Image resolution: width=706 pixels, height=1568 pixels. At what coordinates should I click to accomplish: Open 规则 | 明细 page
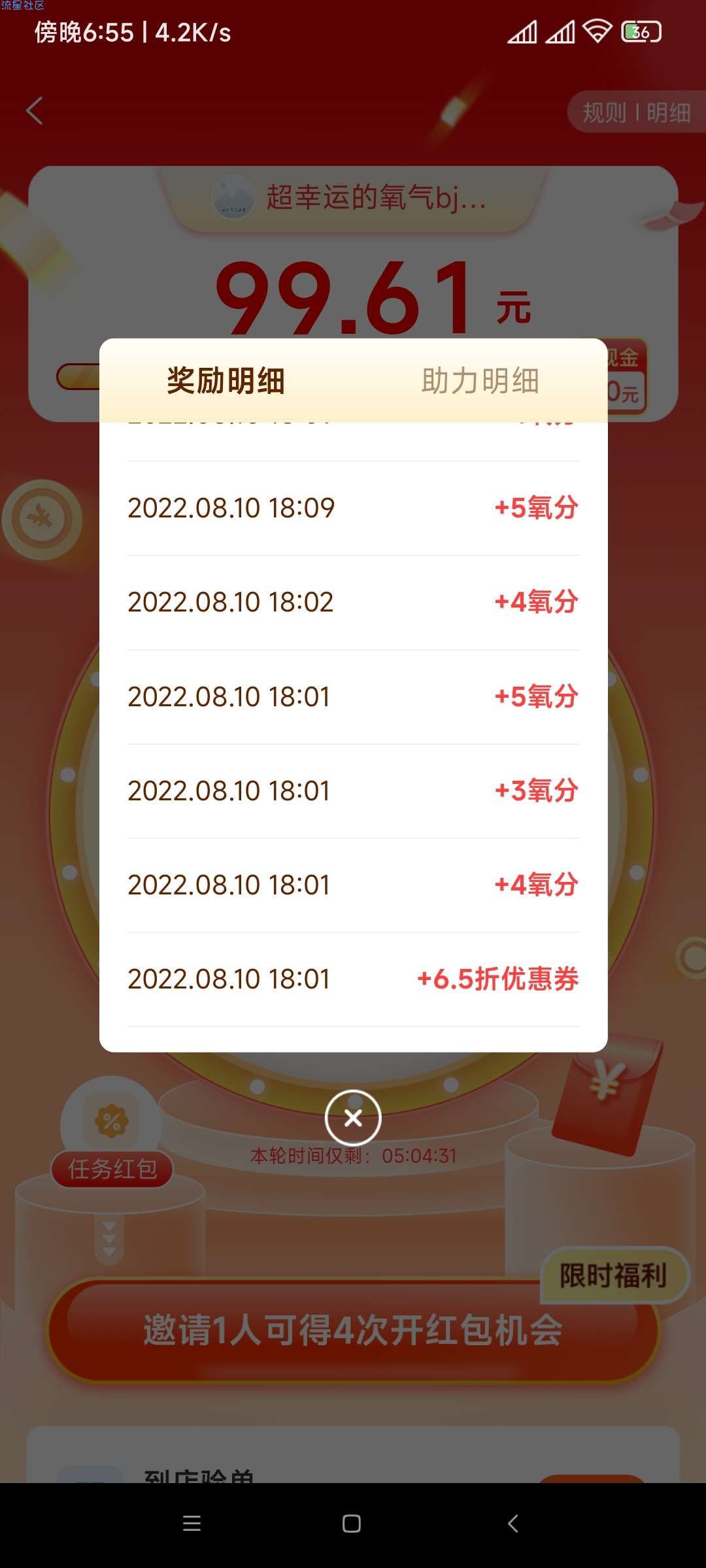coord(636,112)
